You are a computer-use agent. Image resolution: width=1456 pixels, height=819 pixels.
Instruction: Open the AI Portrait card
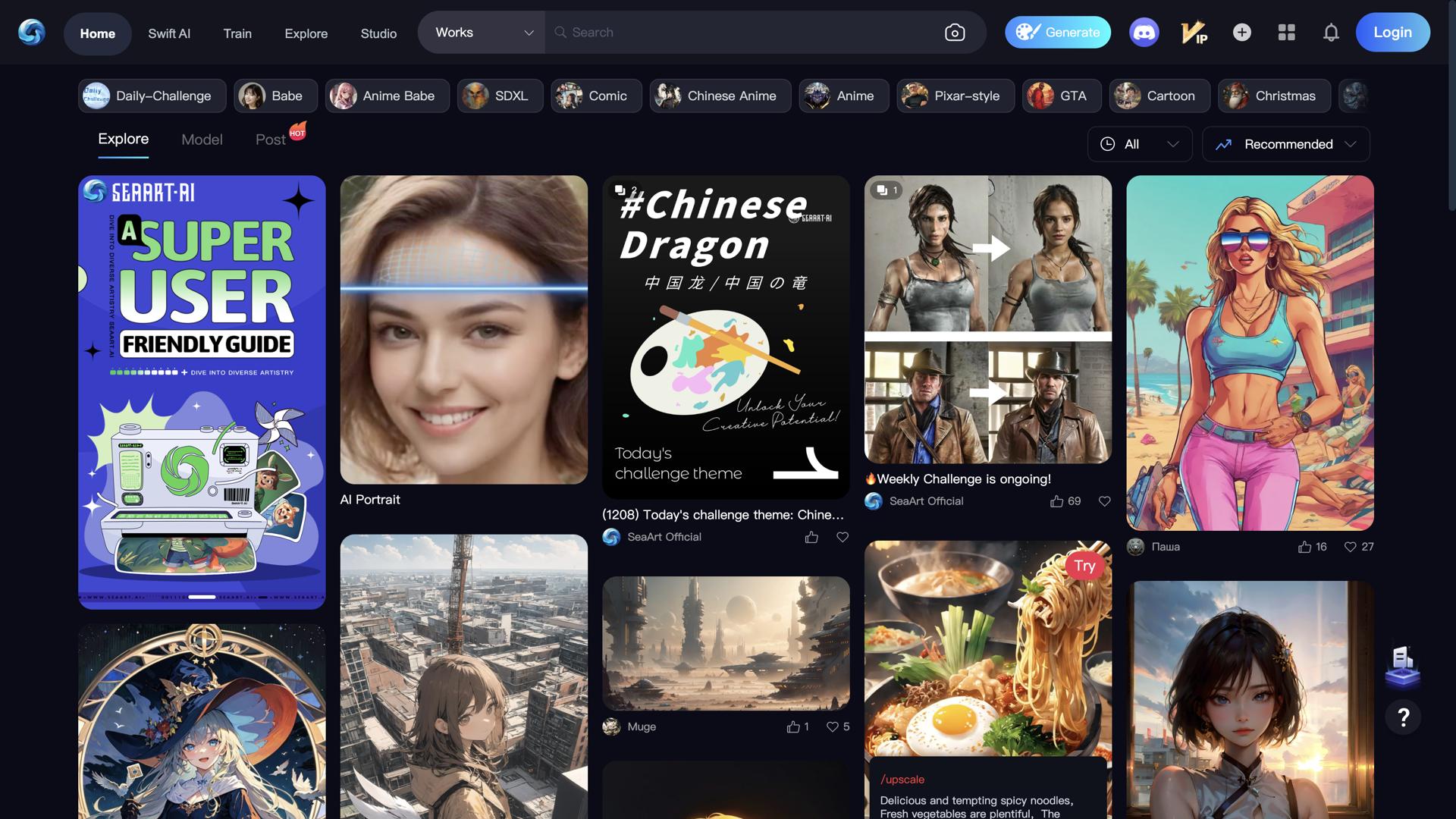pyautogui.click(x=463, y=330)
